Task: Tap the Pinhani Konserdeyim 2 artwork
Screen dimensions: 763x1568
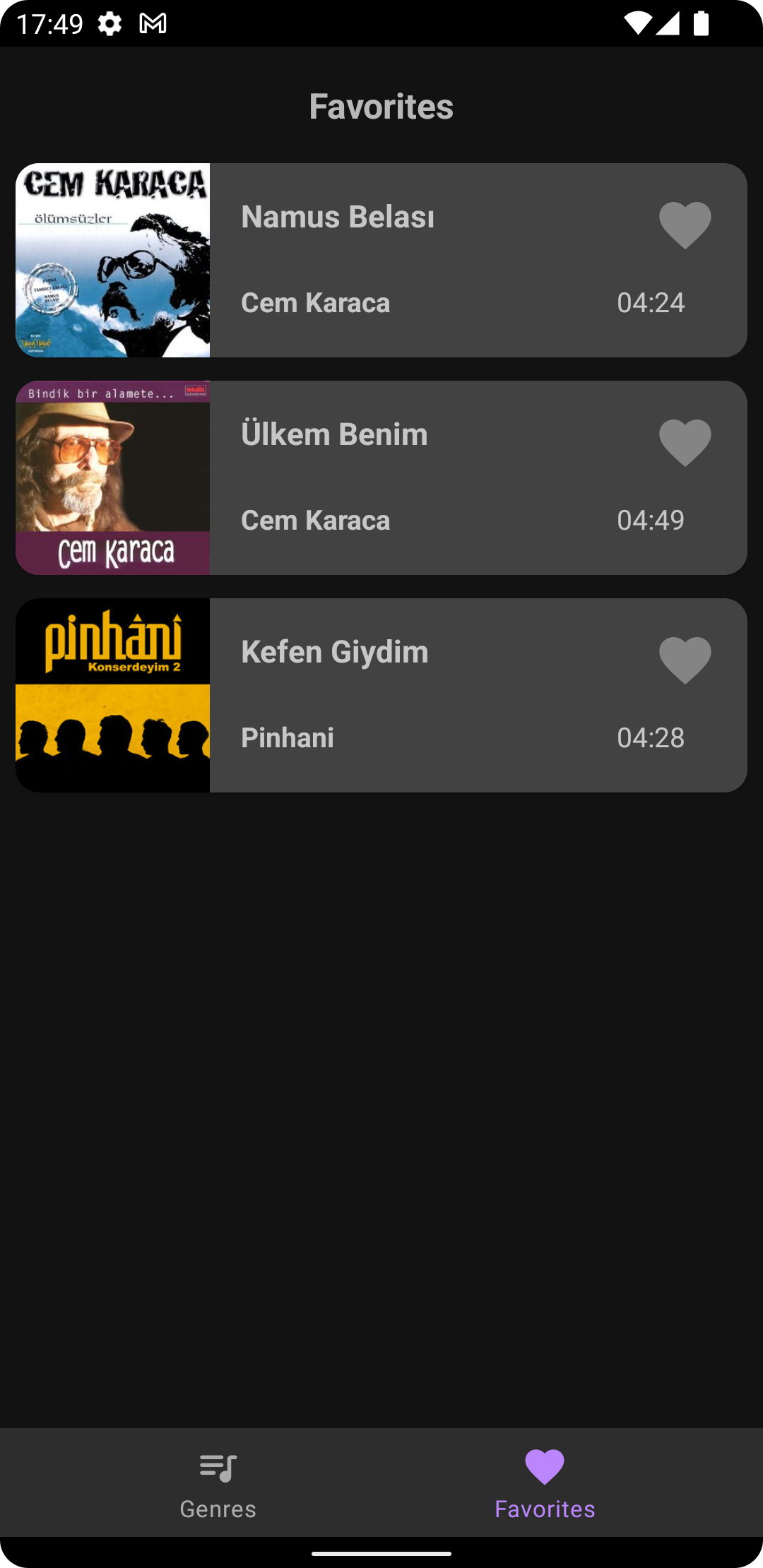Action: [x=113, y=694]
